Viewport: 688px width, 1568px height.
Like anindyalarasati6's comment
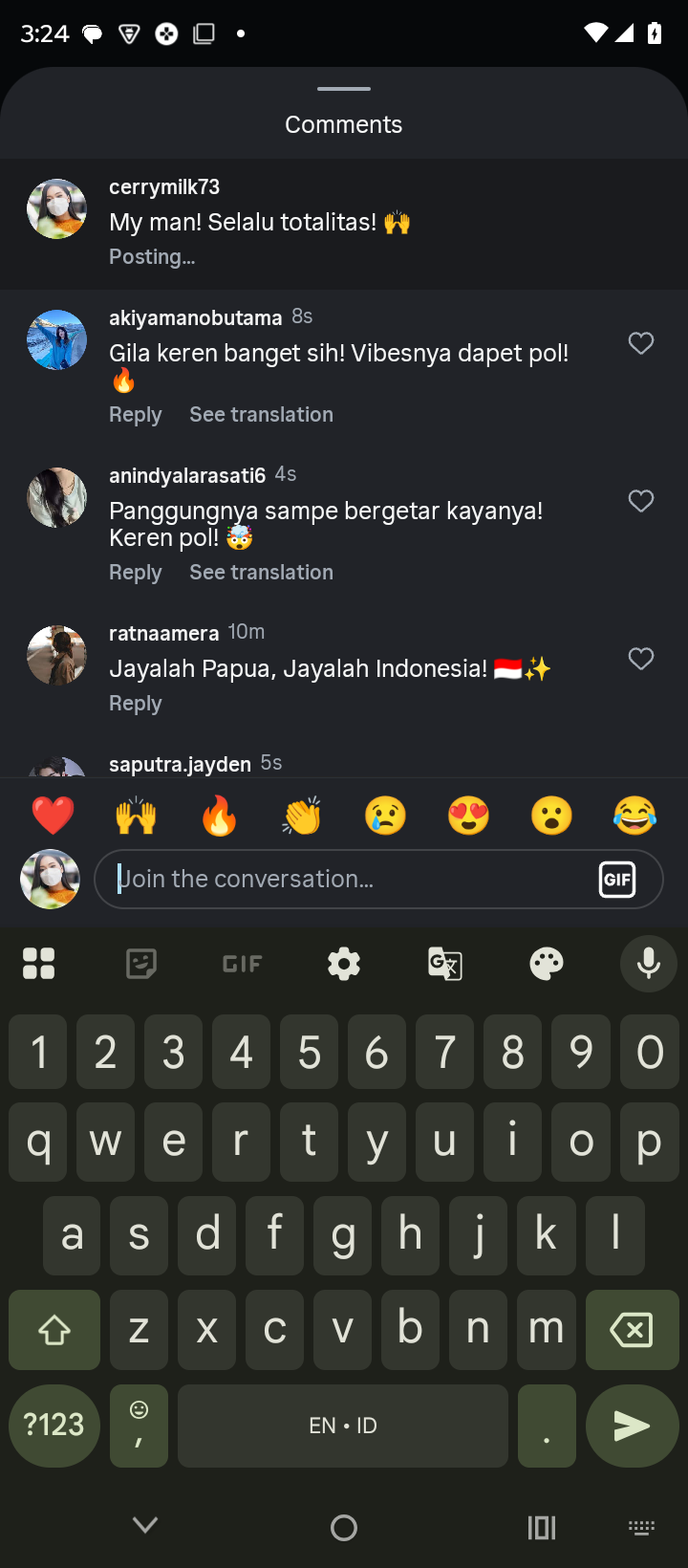(x=641, y=501)
